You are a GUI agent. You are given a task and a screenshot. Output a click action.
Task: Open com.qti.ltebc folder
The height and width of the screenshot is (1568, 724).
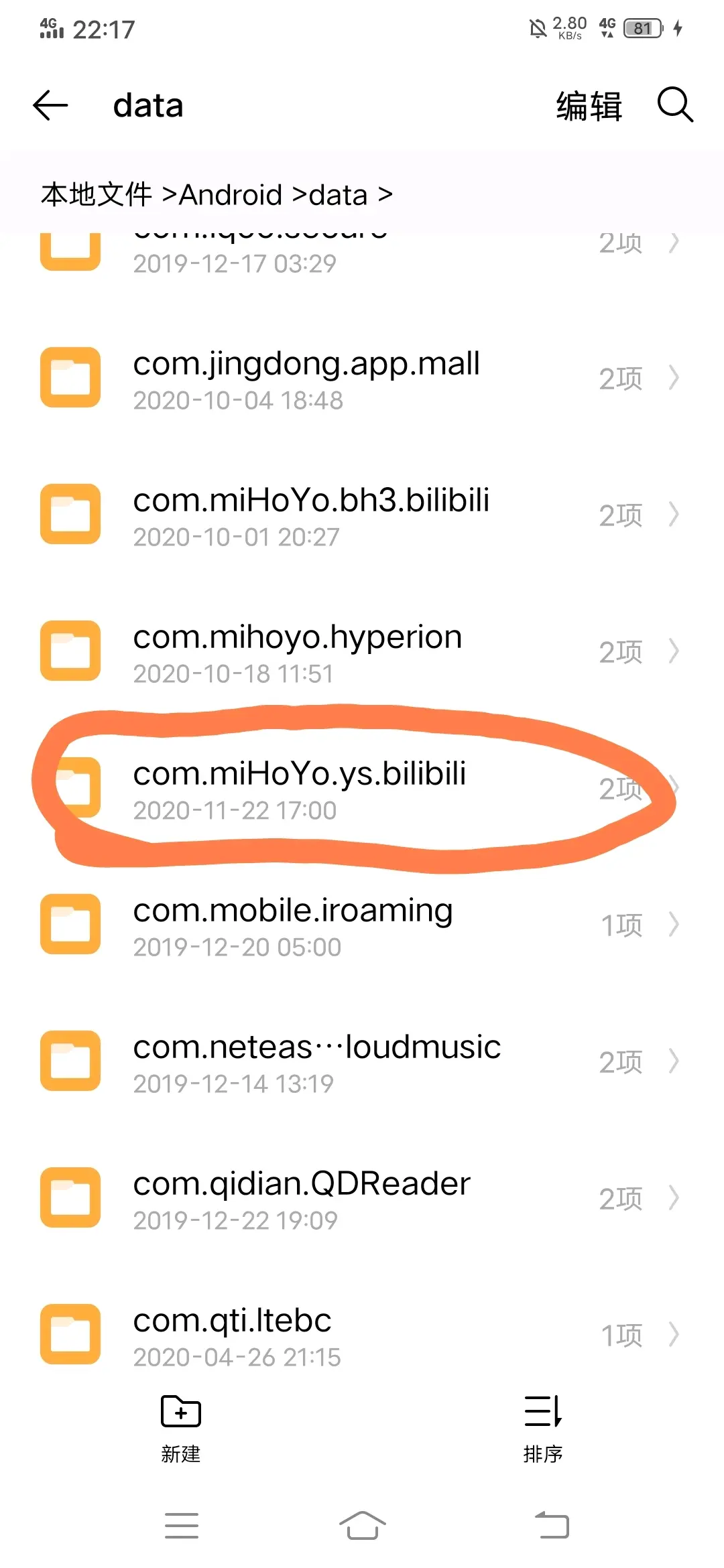232,1335
